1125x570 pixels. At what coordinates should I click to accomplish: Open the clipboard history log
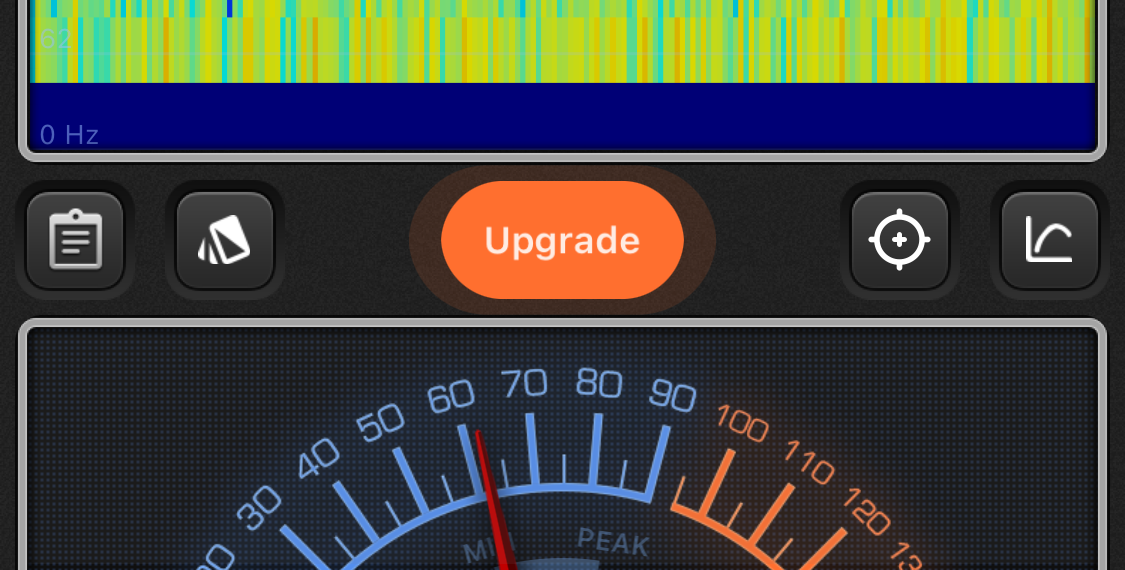[75, 241]
